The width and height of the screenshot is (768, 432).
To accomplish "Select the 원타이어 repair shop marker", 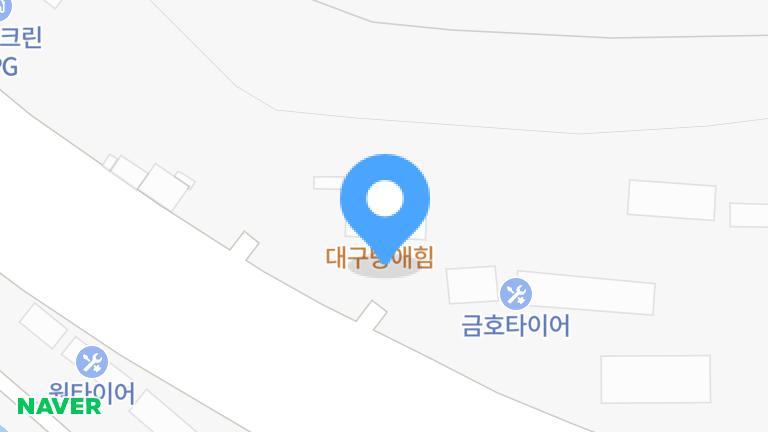I will point(92,362).
